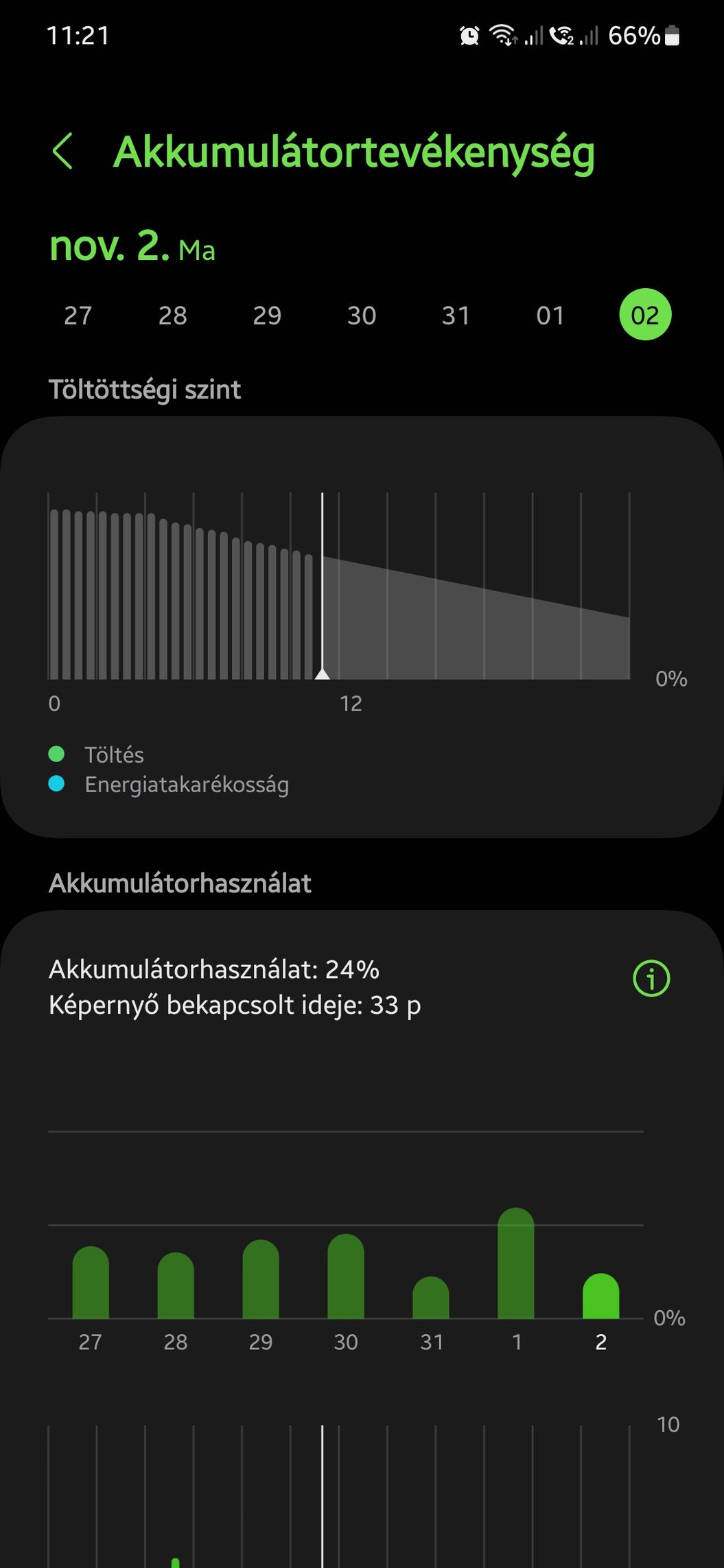
Task: Tap the usage bar for day 28
Action: 176,1285
